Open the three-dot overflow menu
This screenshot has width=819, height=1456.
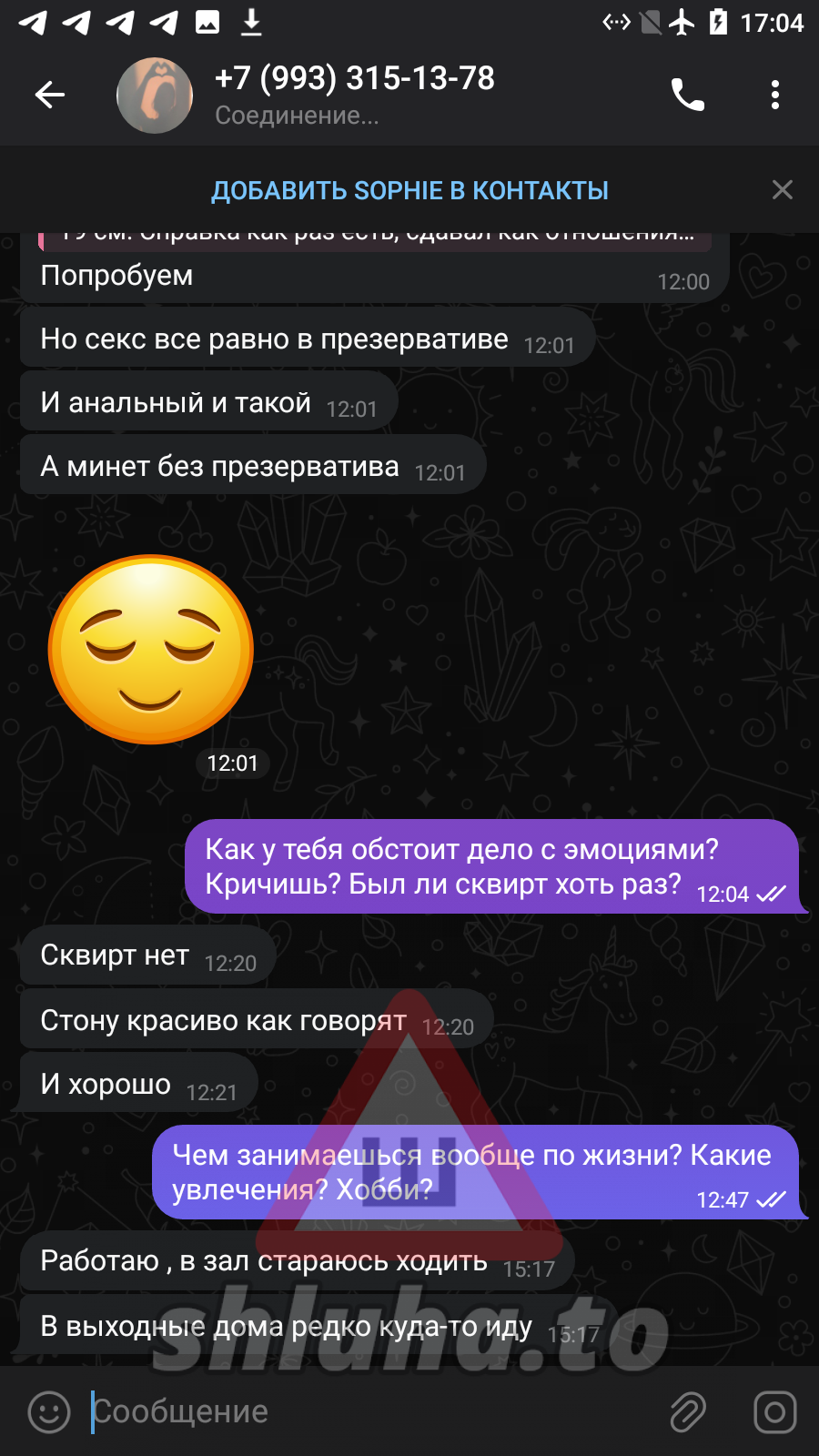tap(775, 95)
